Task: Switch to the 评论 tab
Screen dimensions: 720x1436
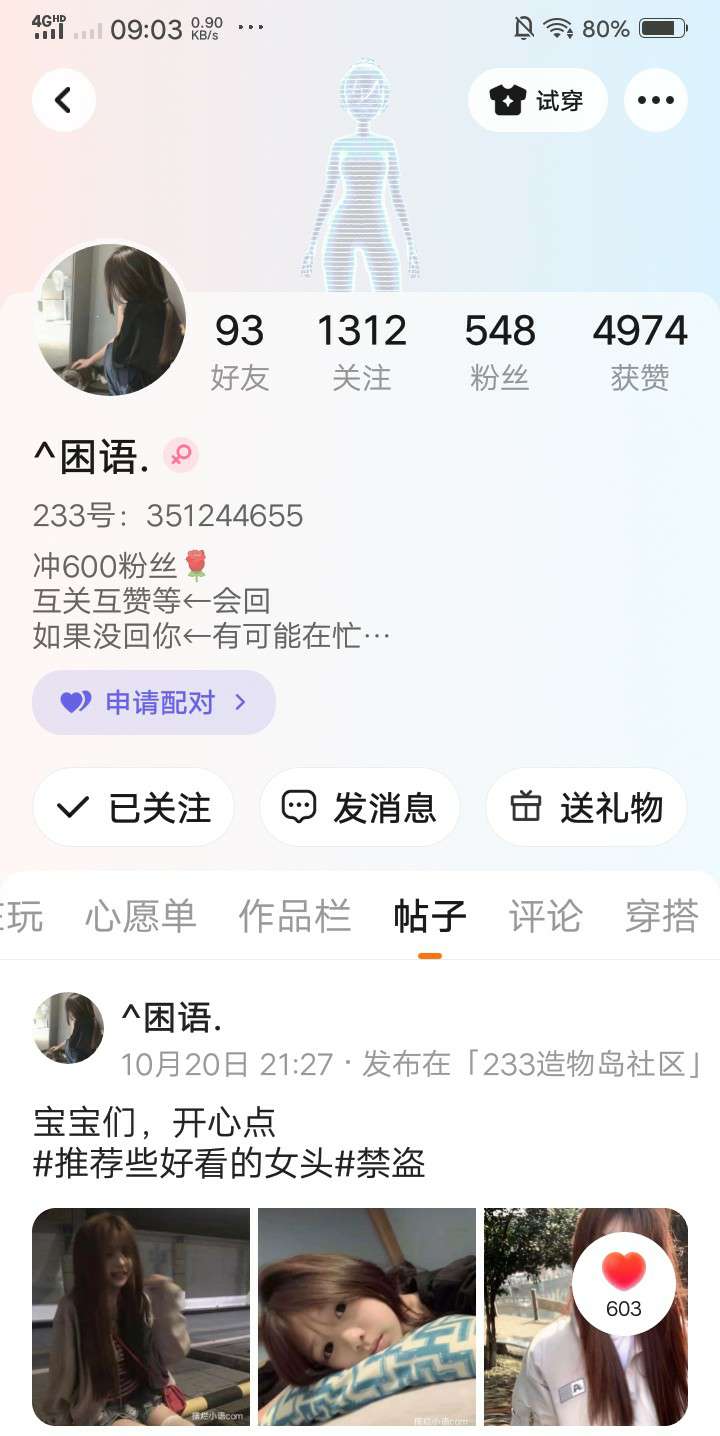Action: coord(545,916)
